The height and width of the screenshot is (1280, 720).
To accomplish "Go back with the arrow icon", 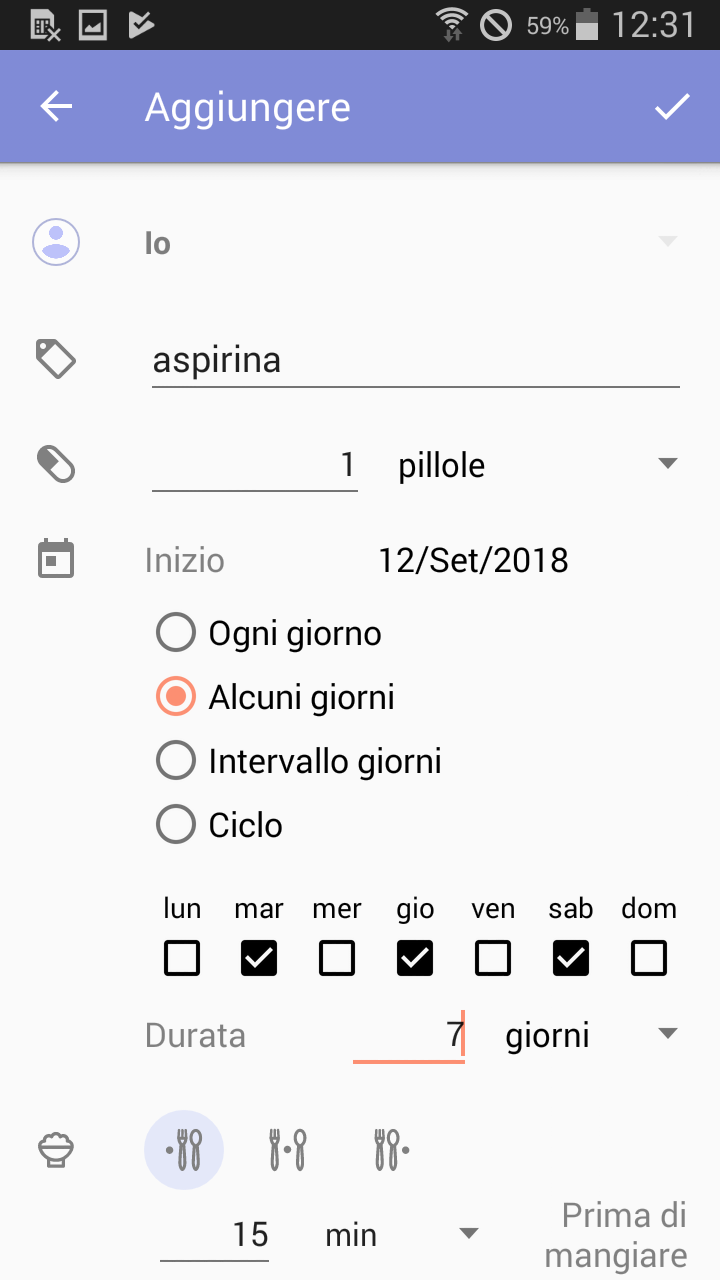I will click(x=57, y=107).
